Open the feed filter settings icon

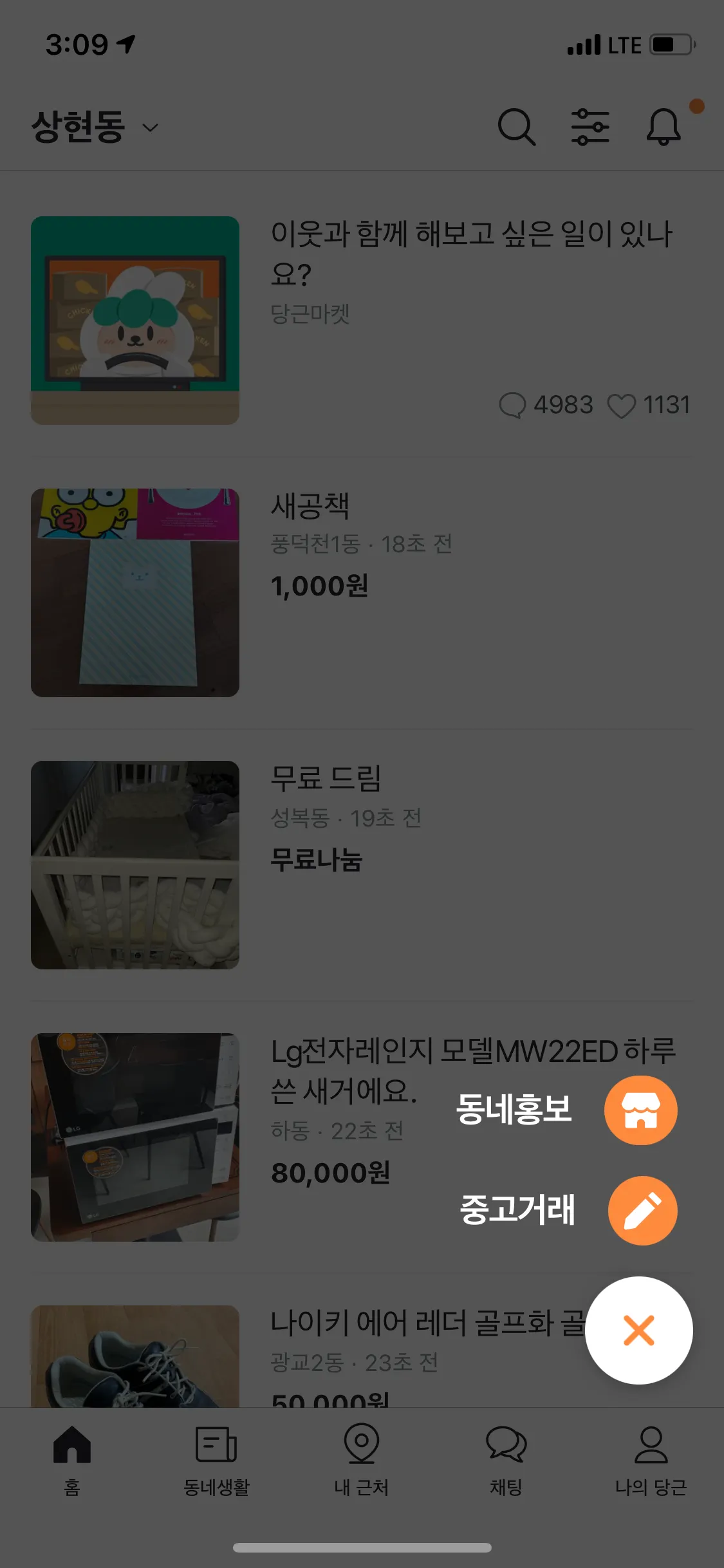590,127
